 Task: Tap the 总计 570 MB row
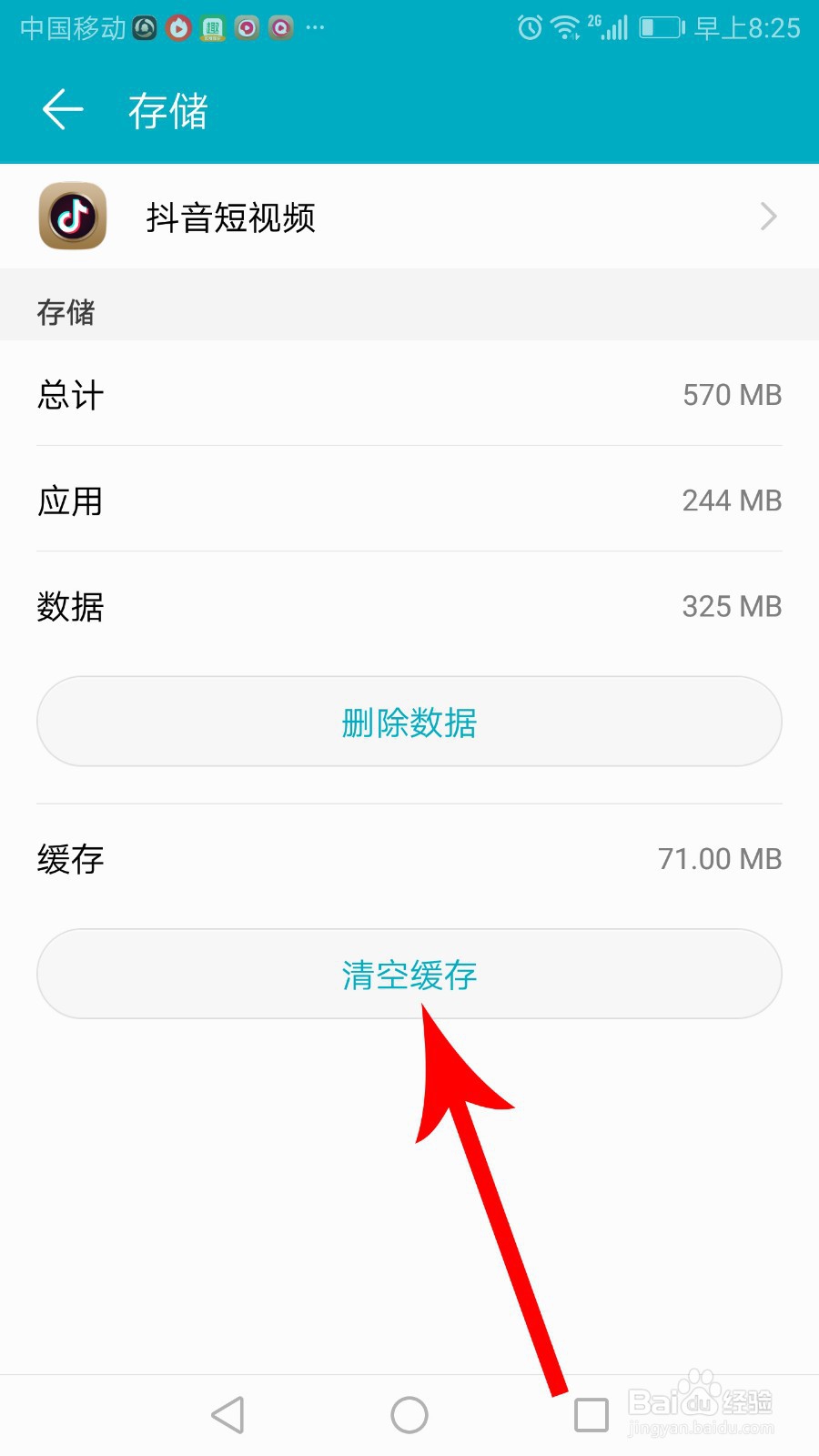point(409,396)
